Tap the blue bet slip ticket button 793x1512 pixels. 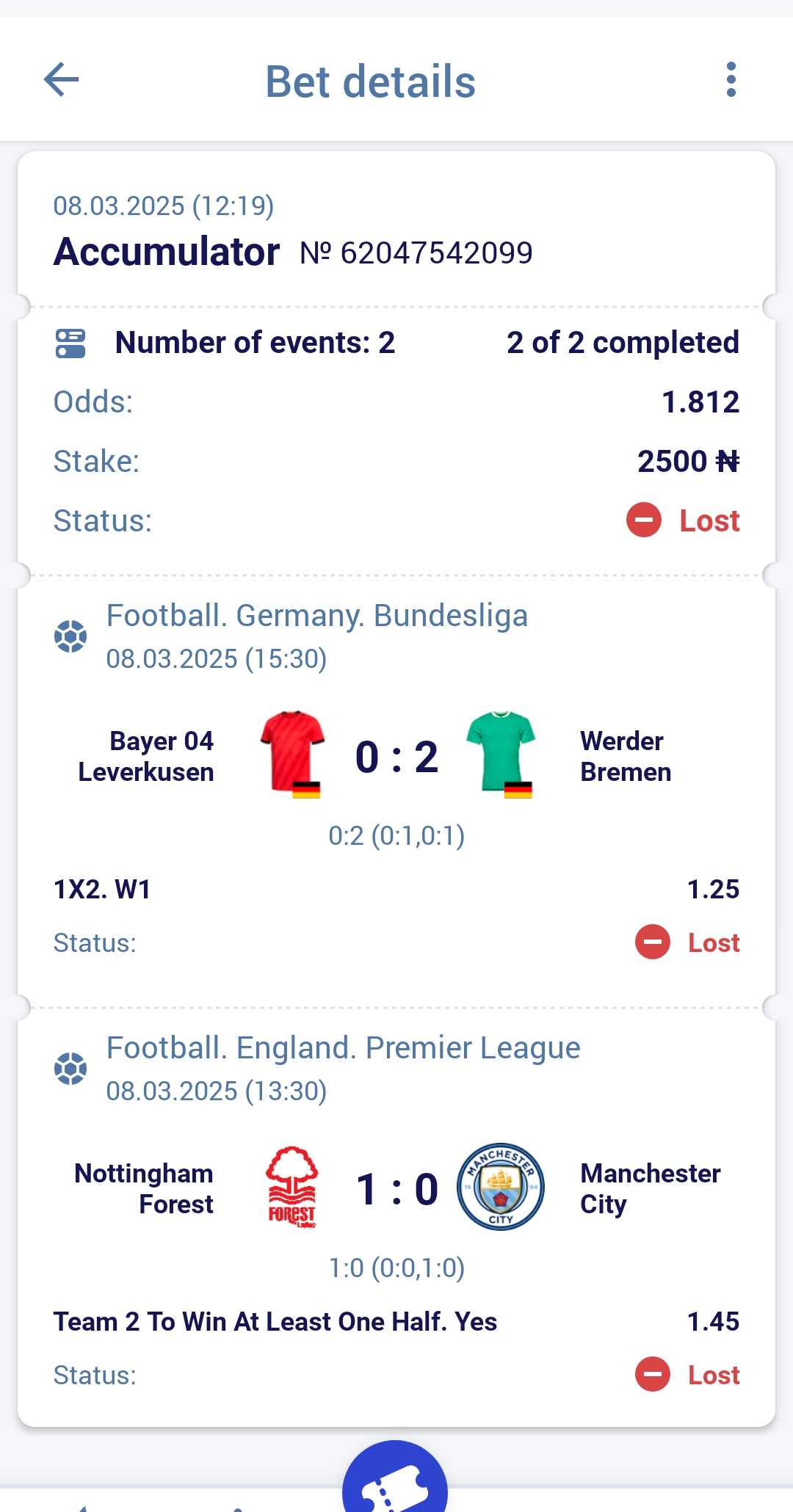point(395,1477)
